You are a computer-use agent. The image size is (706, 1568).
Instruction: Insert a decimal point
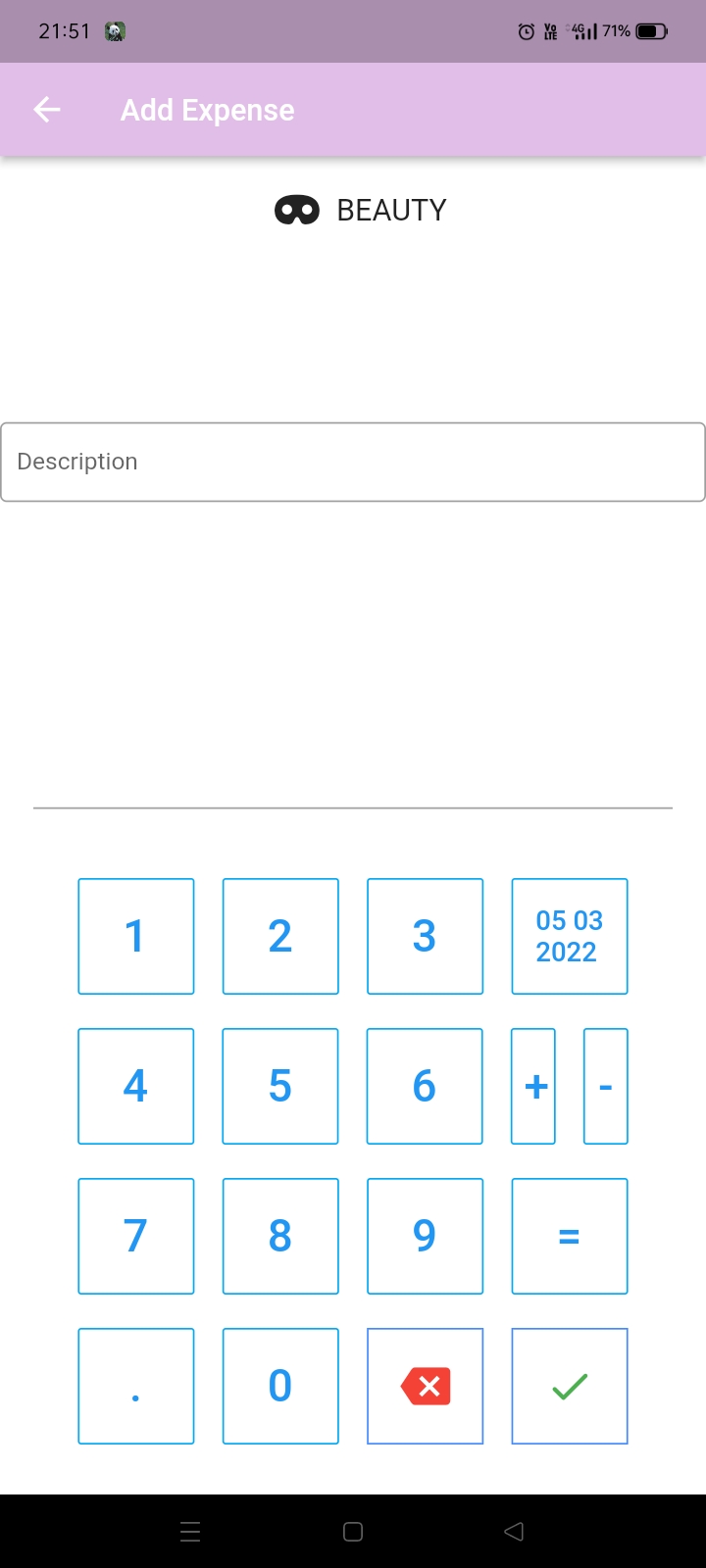click(136, 1386)
